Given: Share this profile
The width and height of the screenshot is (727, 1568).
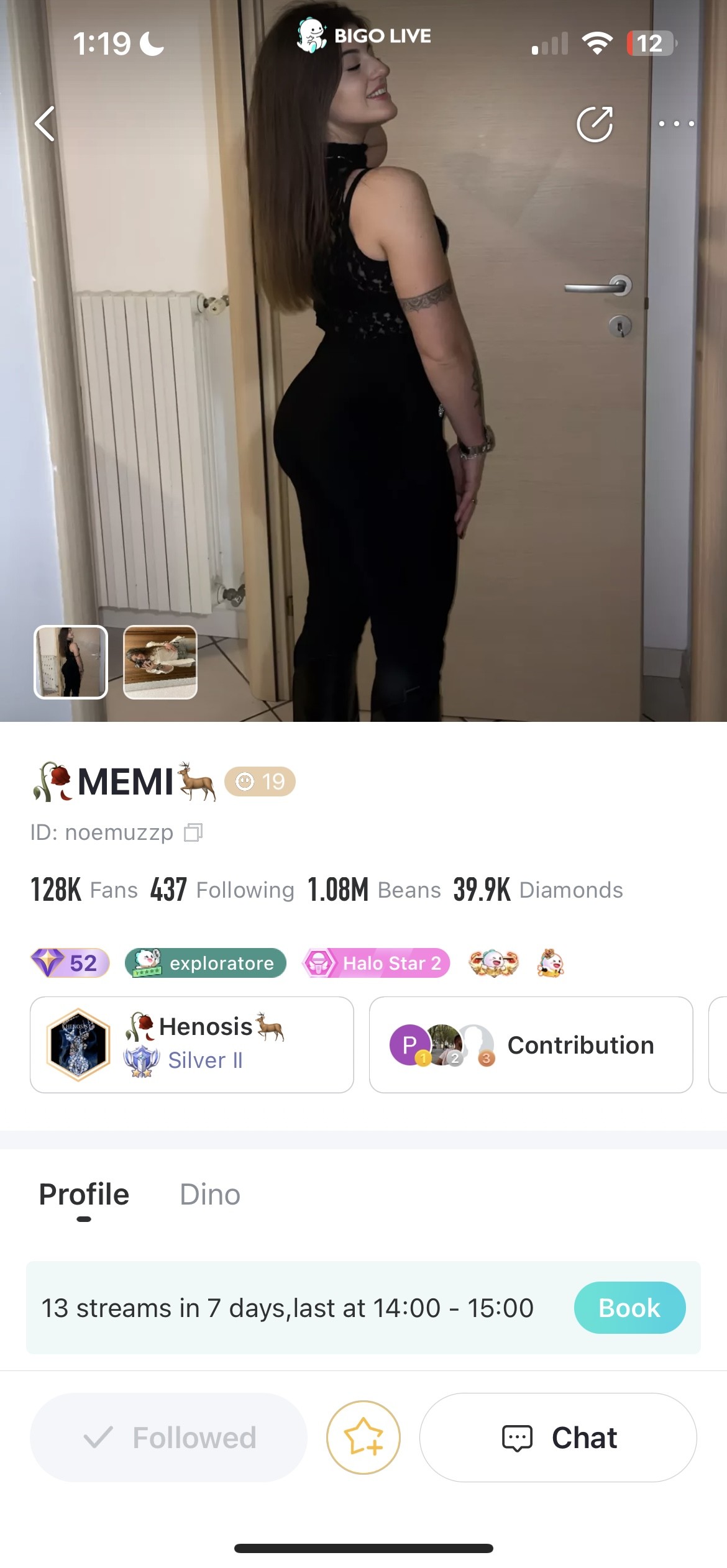Looking at the screenshot, I should click(595, 124).
